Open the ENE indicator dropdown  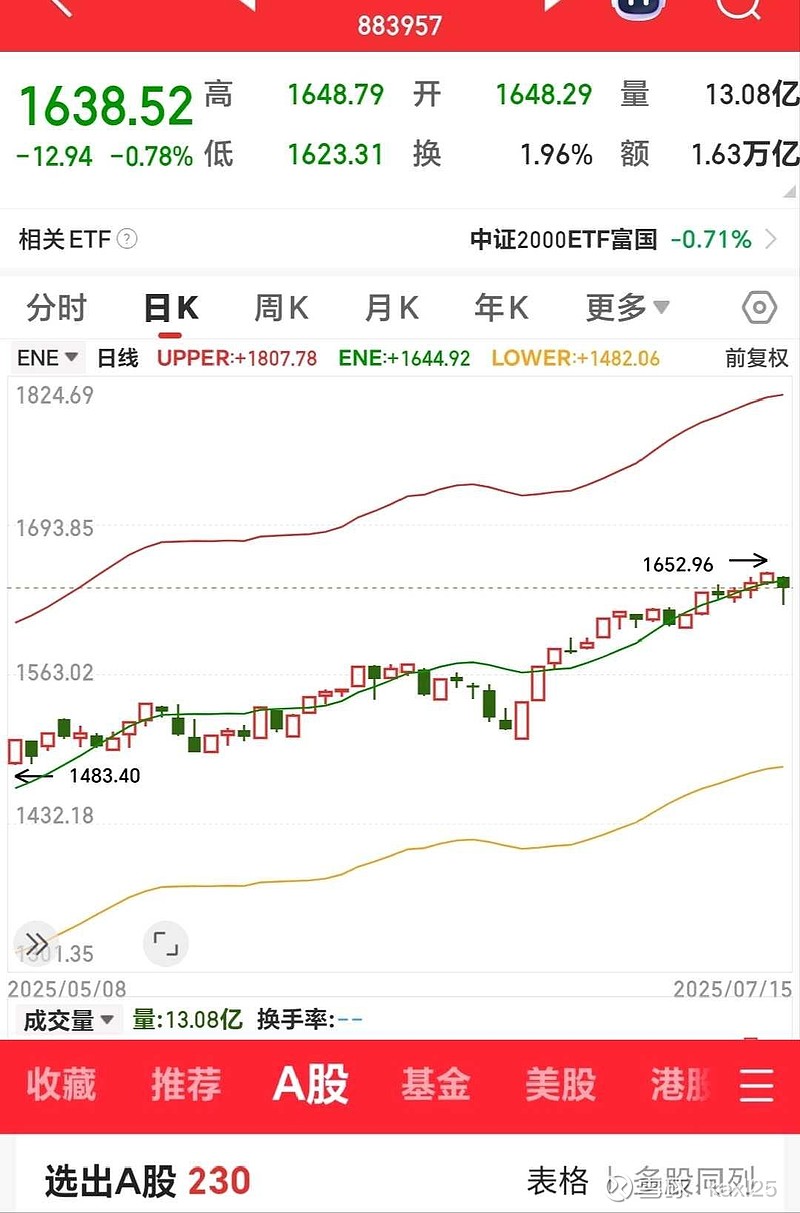point(46,357)
